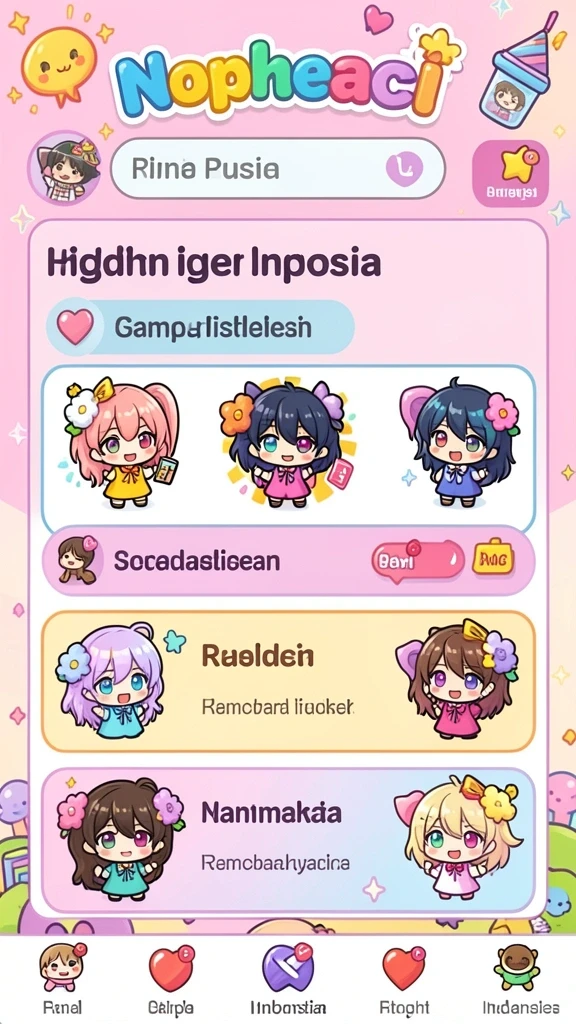Open the pink star button

[510, 173]
